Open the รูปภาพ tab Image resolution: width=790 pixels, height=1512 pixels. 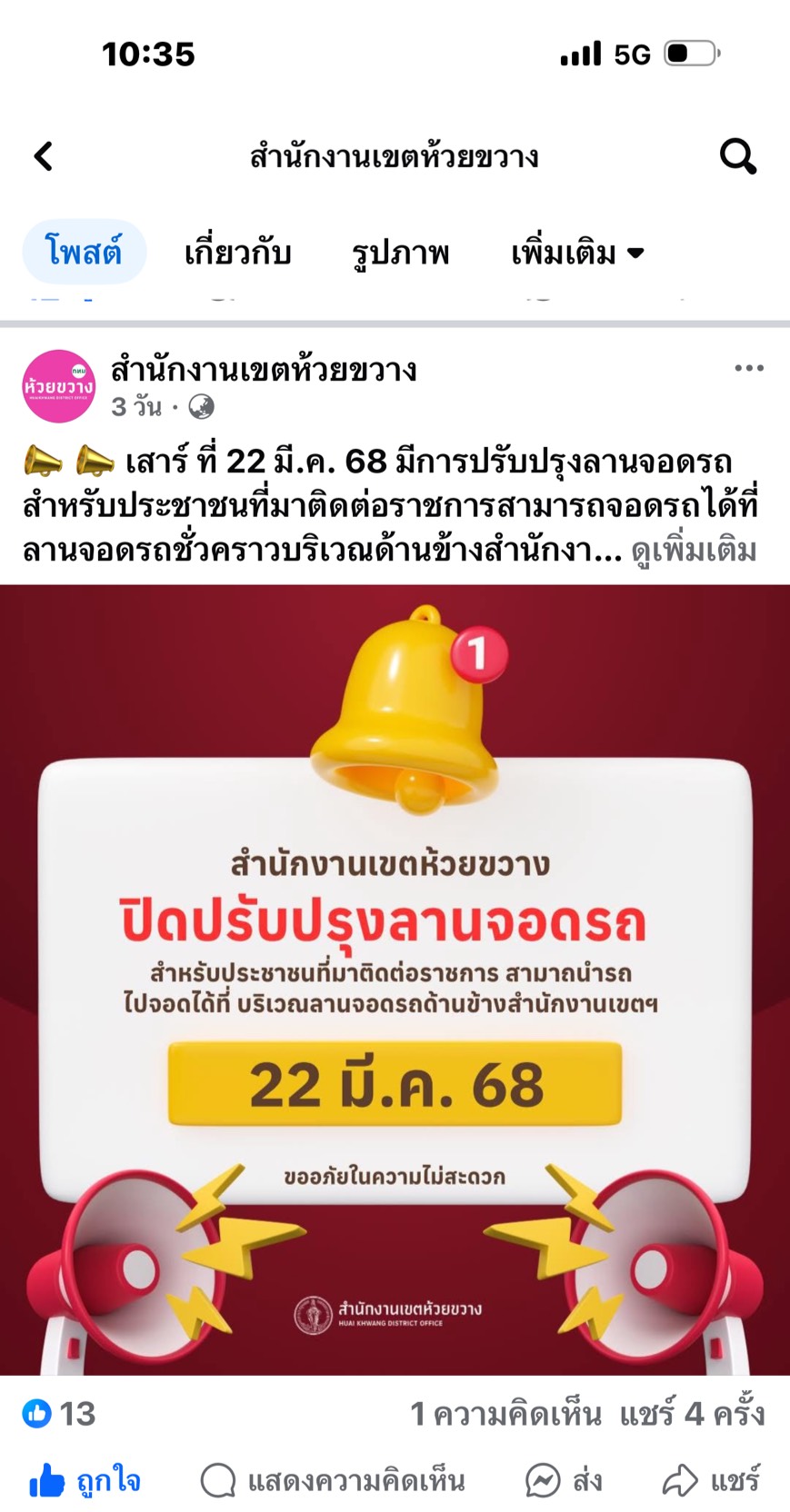pos(401,253)
